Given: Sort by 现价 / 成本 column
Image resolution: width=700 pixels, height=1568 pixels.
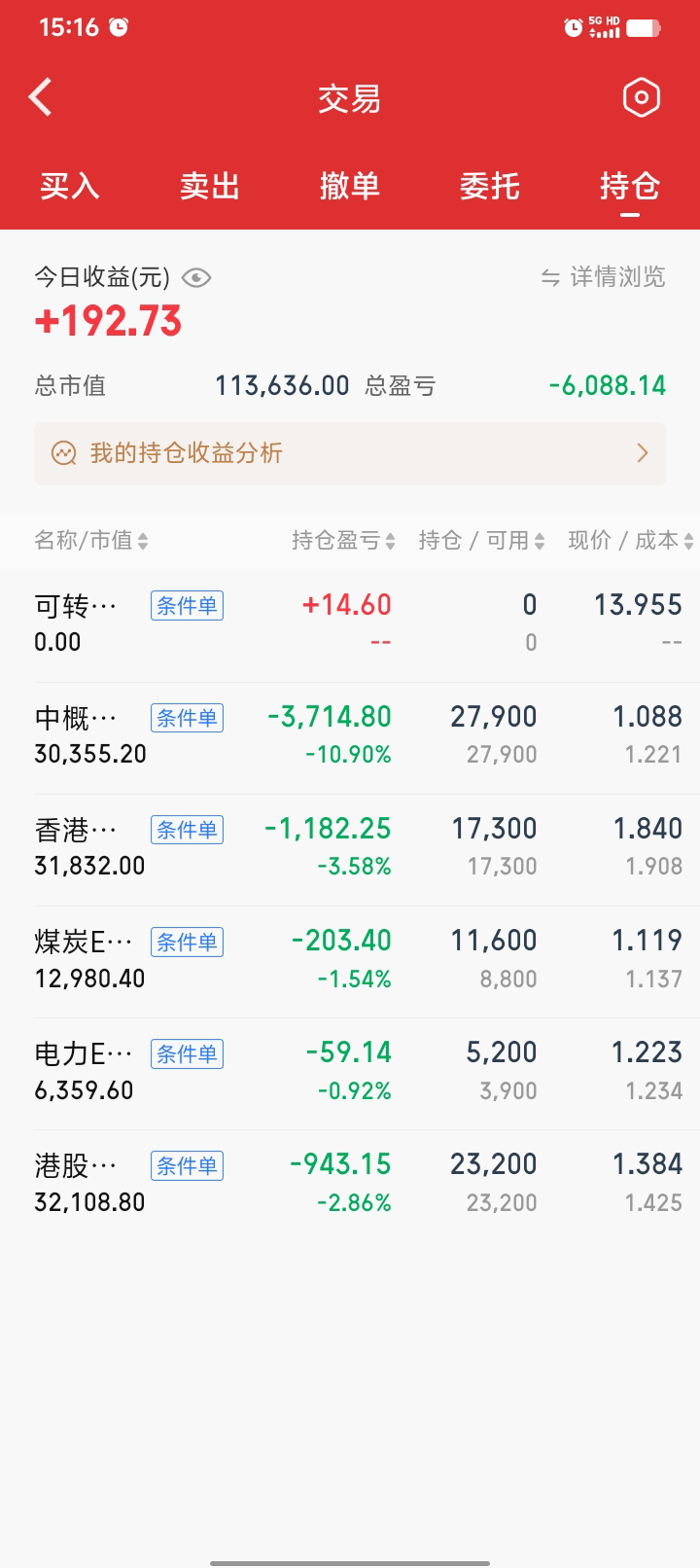Looking at the screenshot, I should [630, 541].
